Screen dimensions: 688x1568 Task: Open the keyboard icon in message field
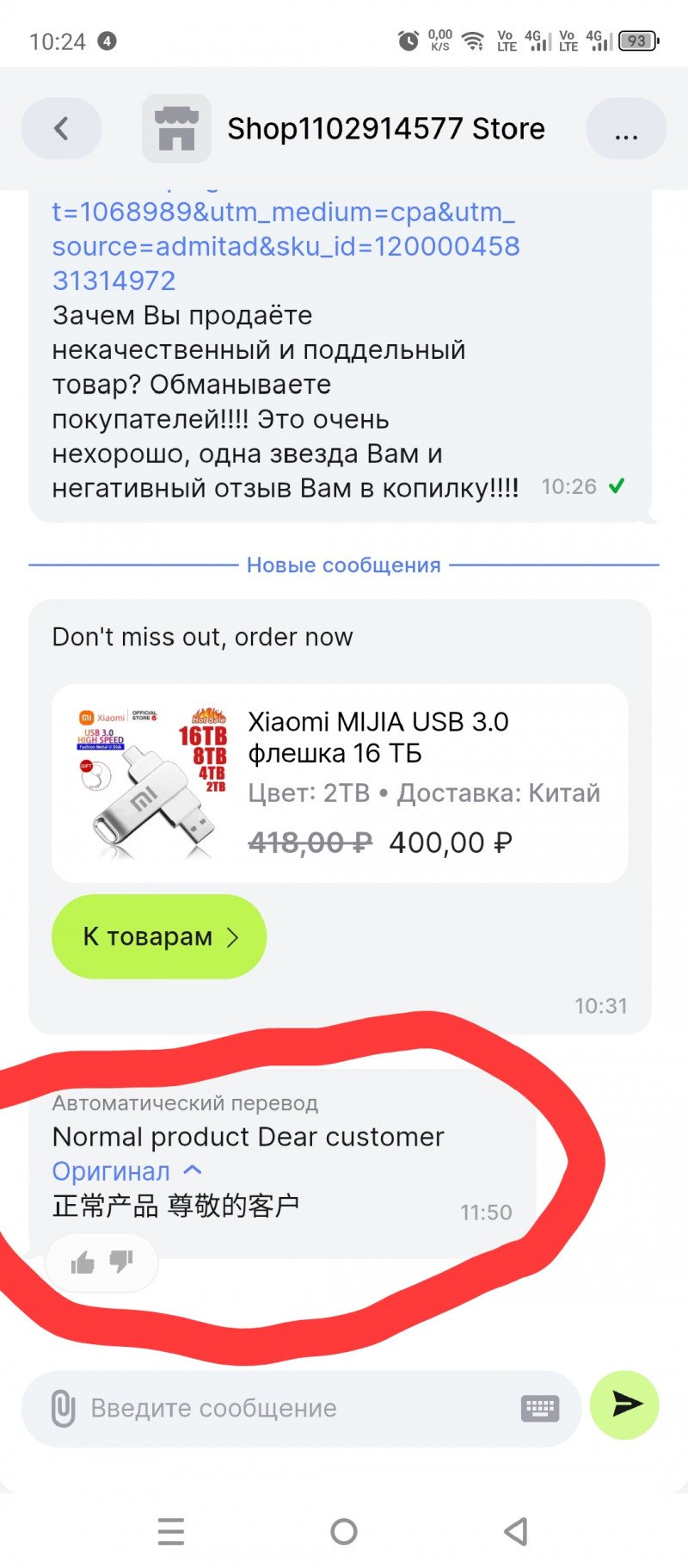pyautogui.click(x=539, y=1408)
